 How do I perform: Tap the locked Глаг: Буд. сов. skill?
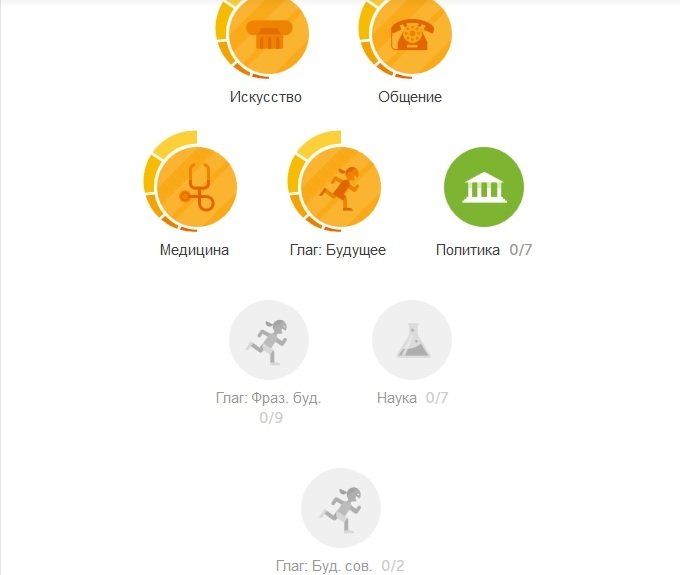(340, 508)
